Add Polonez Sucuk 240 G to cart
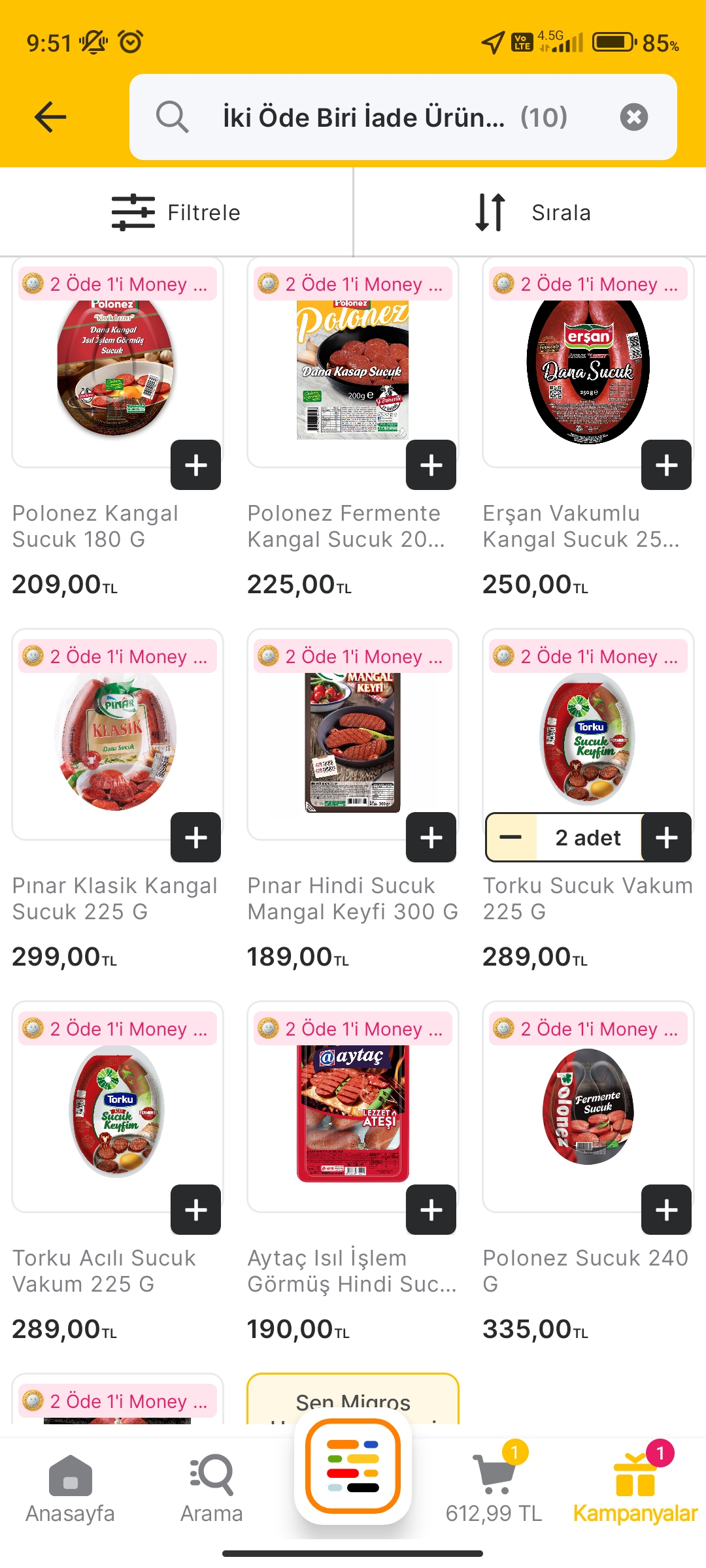 666,1210
